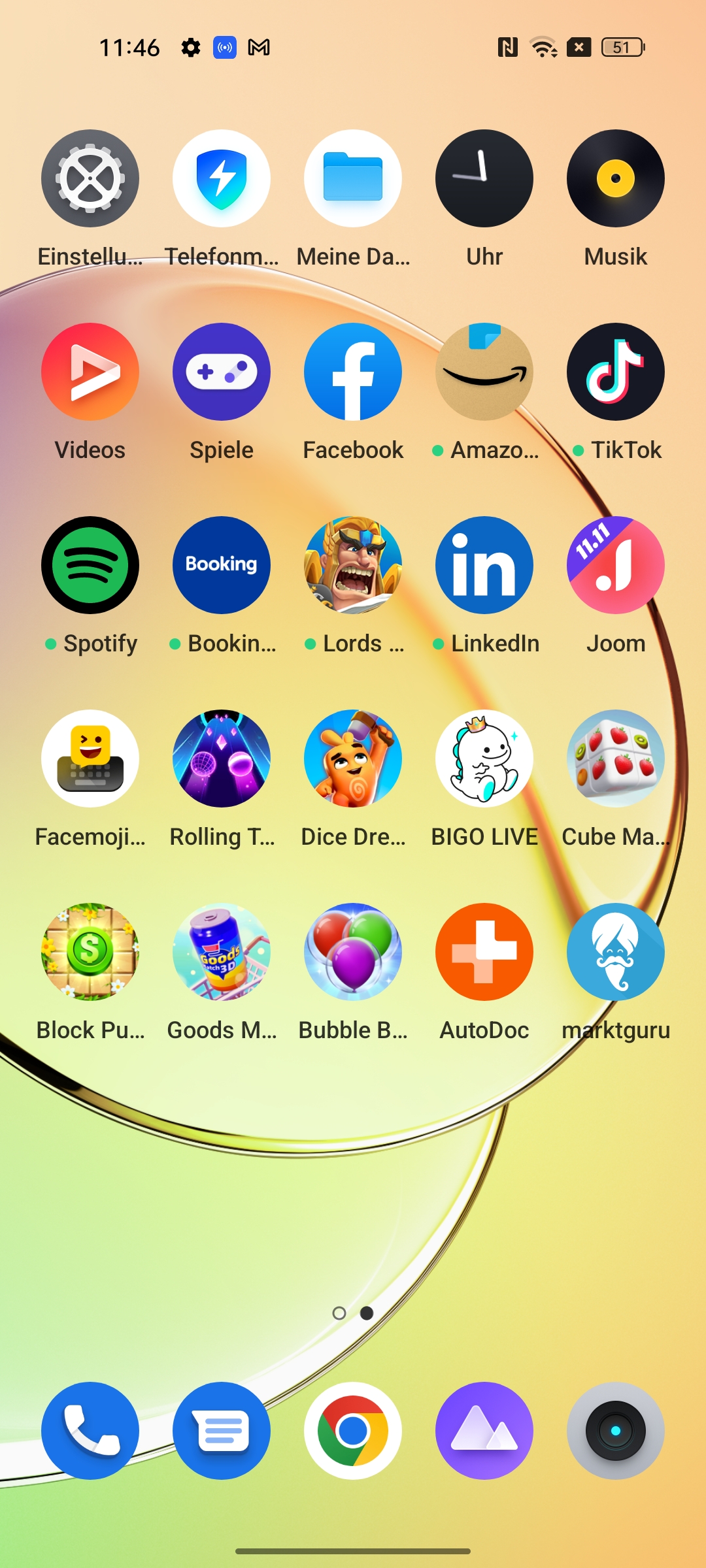
Task: Open the Einstellungen settings app
Action: (90, 178)
